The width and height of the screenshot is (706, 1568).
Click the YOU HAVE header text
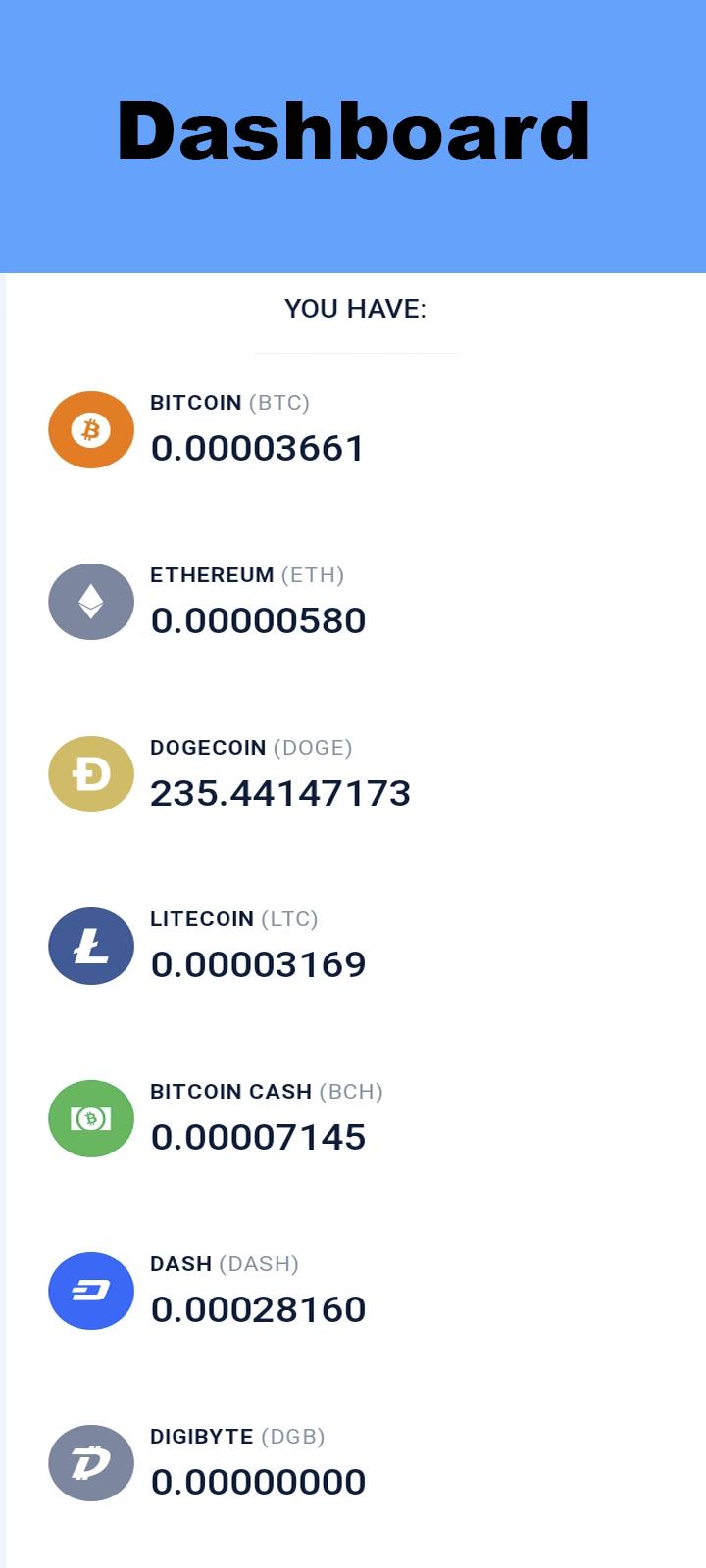[x=355, y=309]
